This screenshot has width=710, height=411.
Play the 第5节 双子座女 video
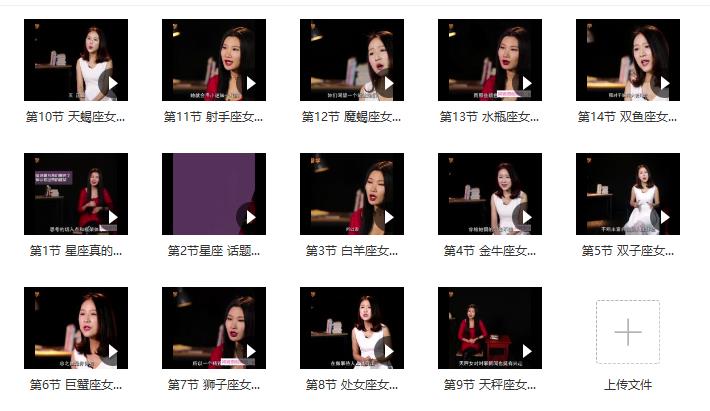[x=664, y=217]
